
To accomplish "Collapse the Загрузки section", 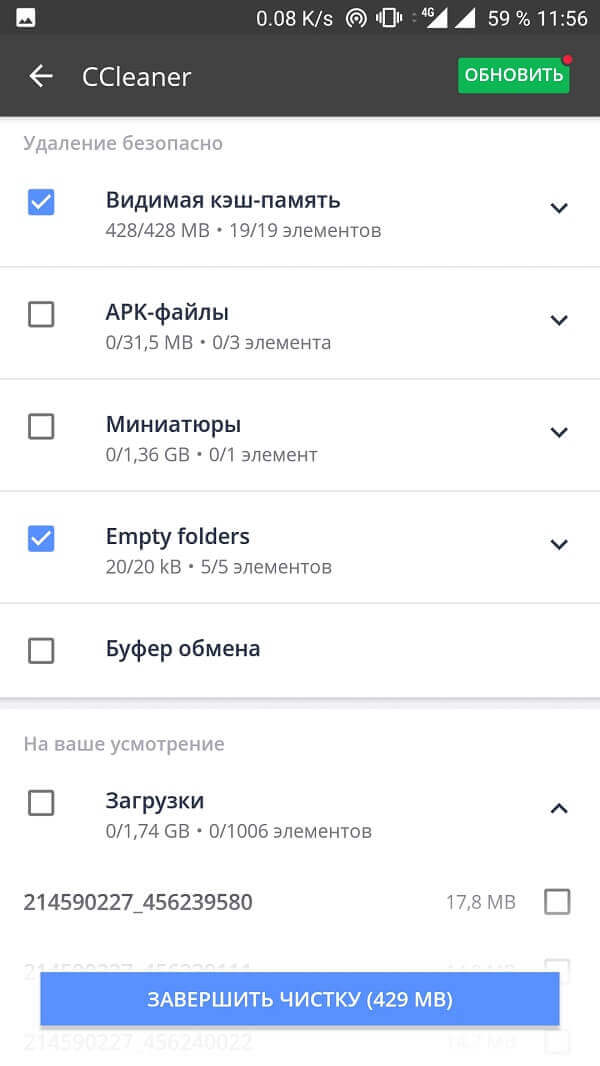I will click(559, 808).
